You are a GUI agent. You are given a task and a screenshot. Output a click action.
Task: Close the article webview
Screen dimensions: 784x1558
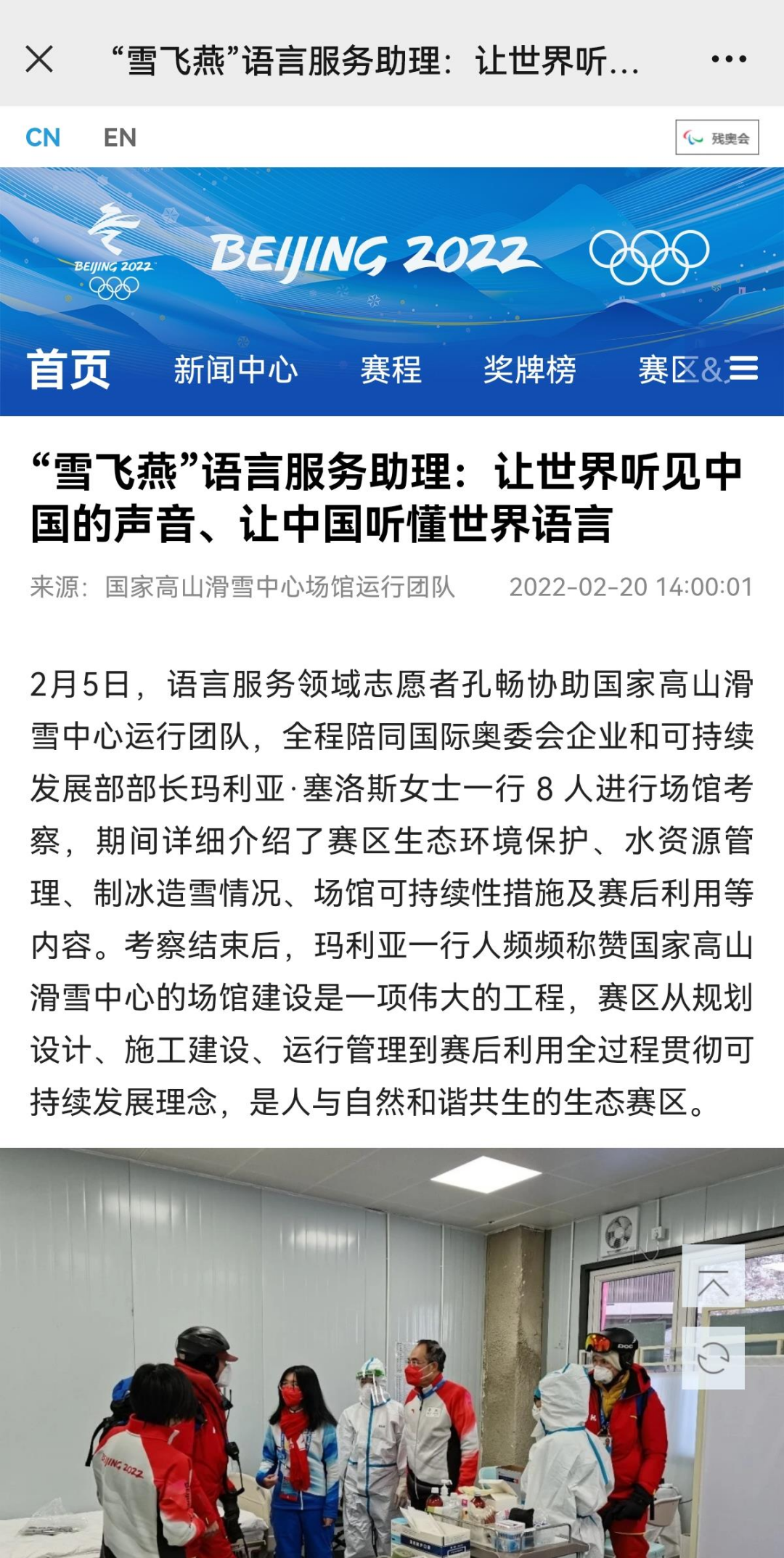pyautogui.click(x=39, y=60)
